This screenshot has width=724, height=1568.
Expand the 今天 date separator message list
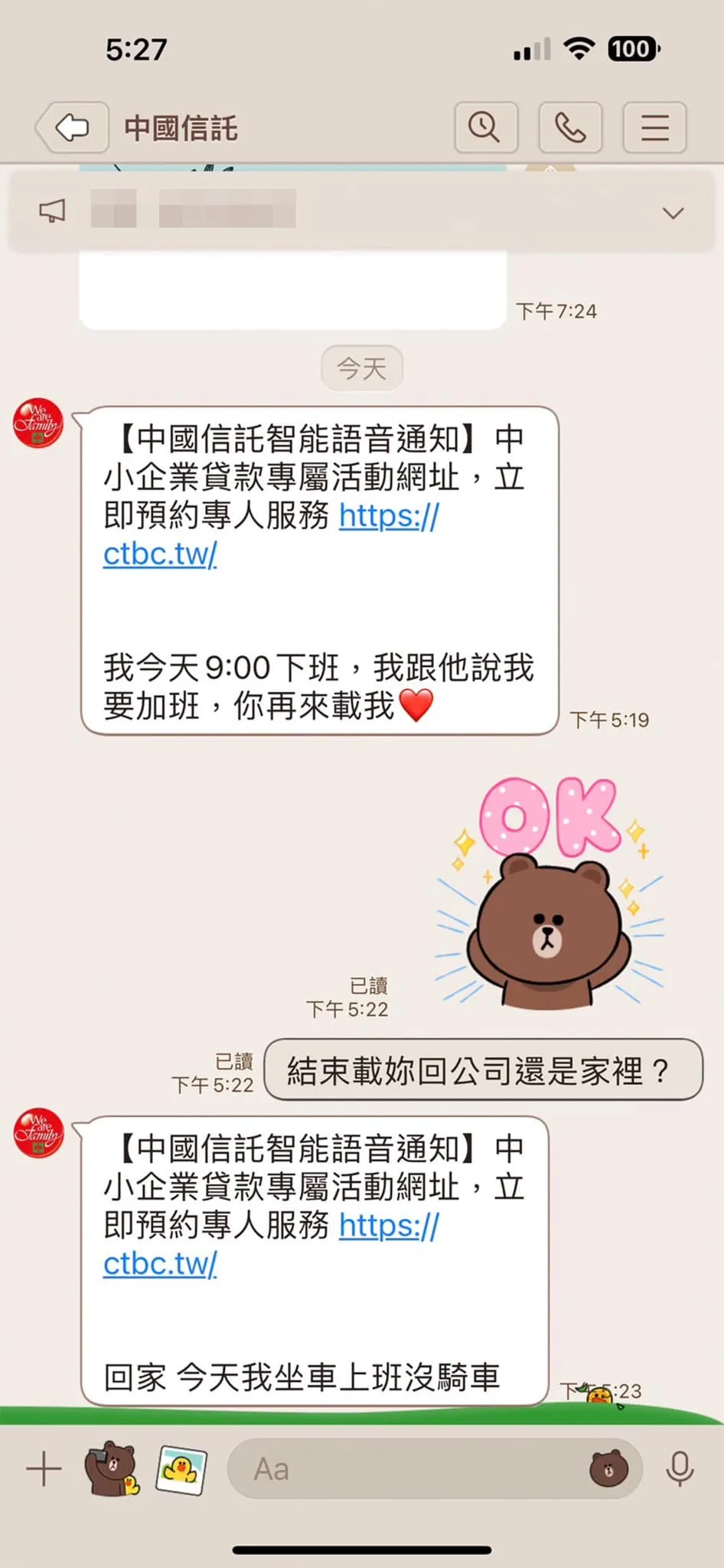(362, 368)
